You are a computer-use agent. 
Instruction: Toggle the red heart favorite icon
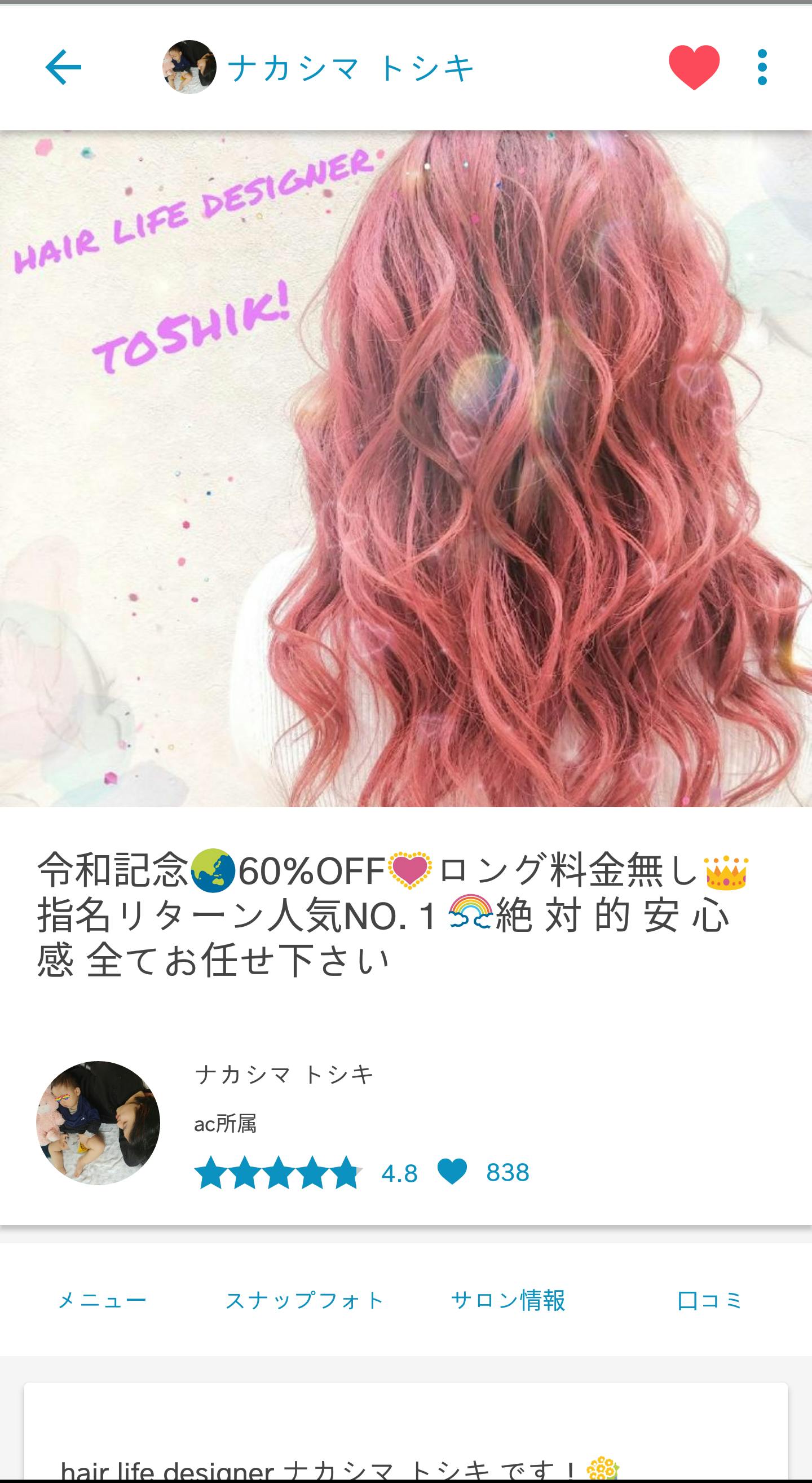pyautogui.click(x=694, y=67)
